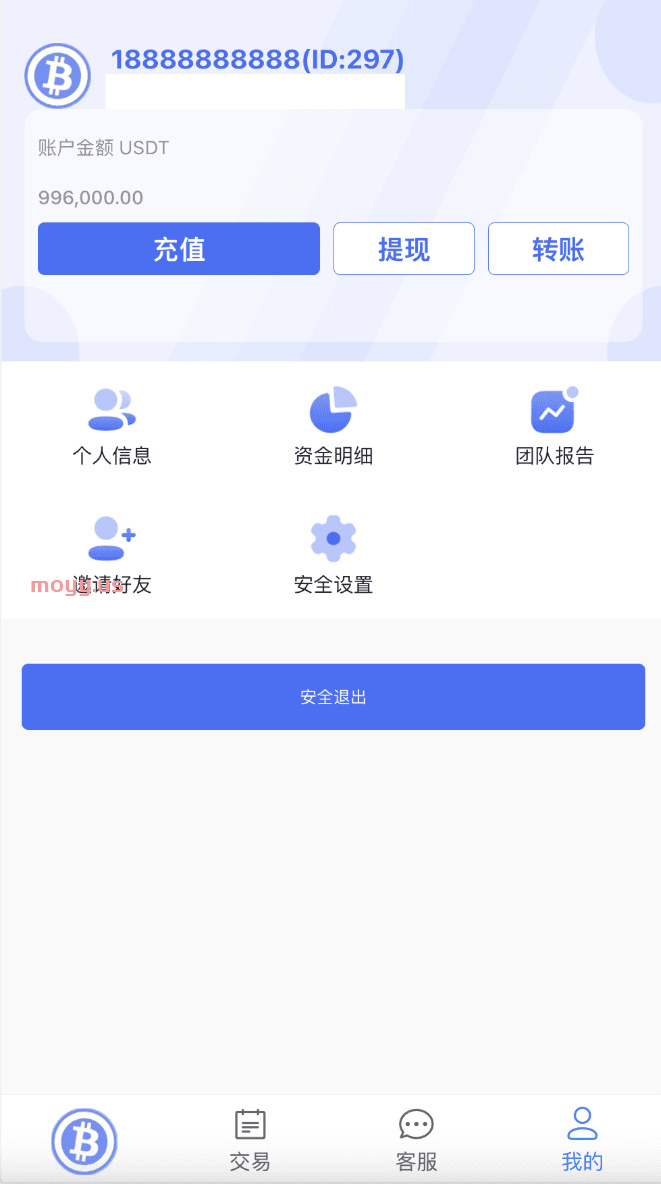Open 个人信息 personal info
The width and height of the screenshot is (661, 1184).
coord(112,427)
